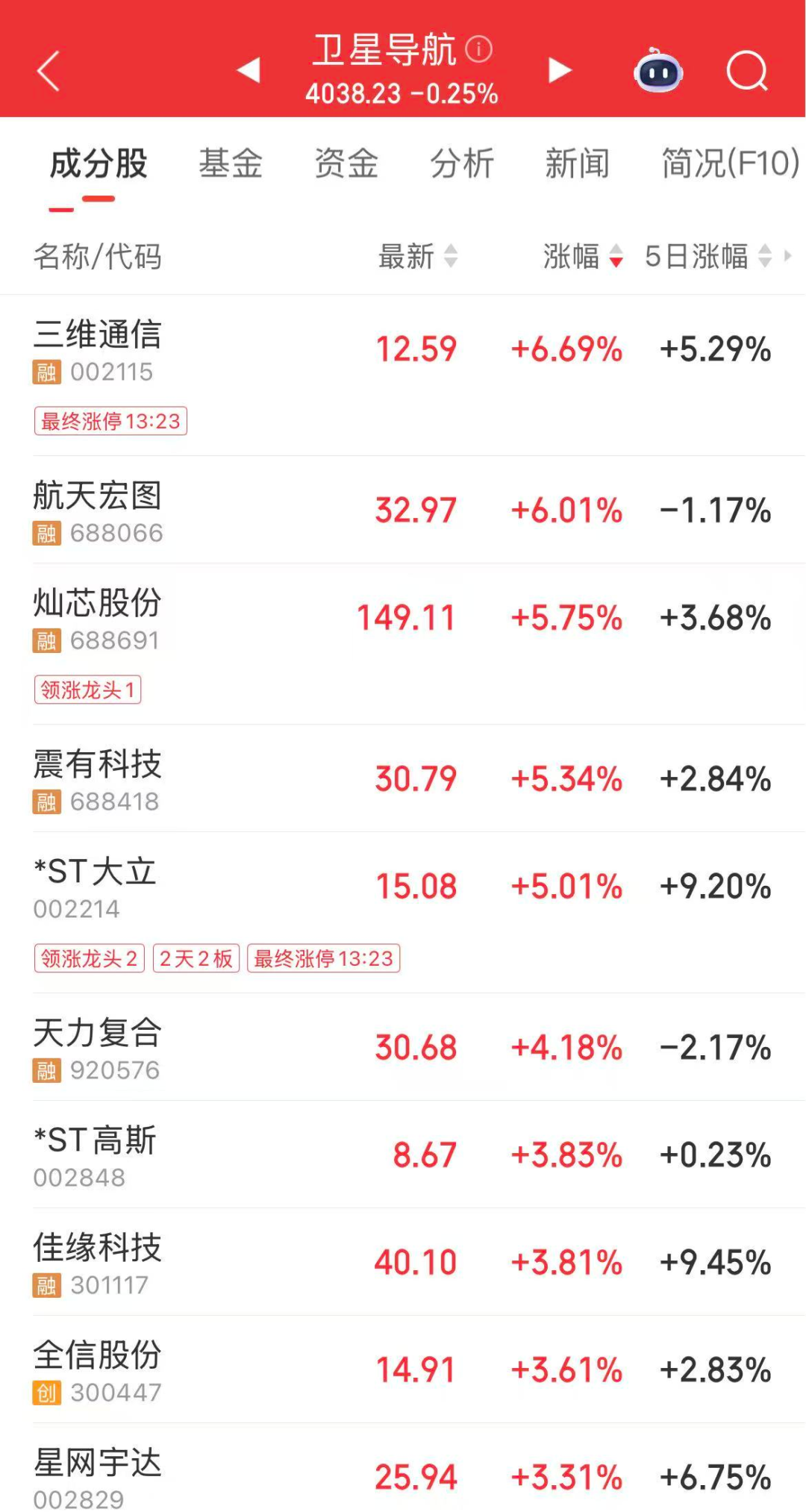Click the back arrow at top left
This screenshot has height=1512, width=806.
47,69
